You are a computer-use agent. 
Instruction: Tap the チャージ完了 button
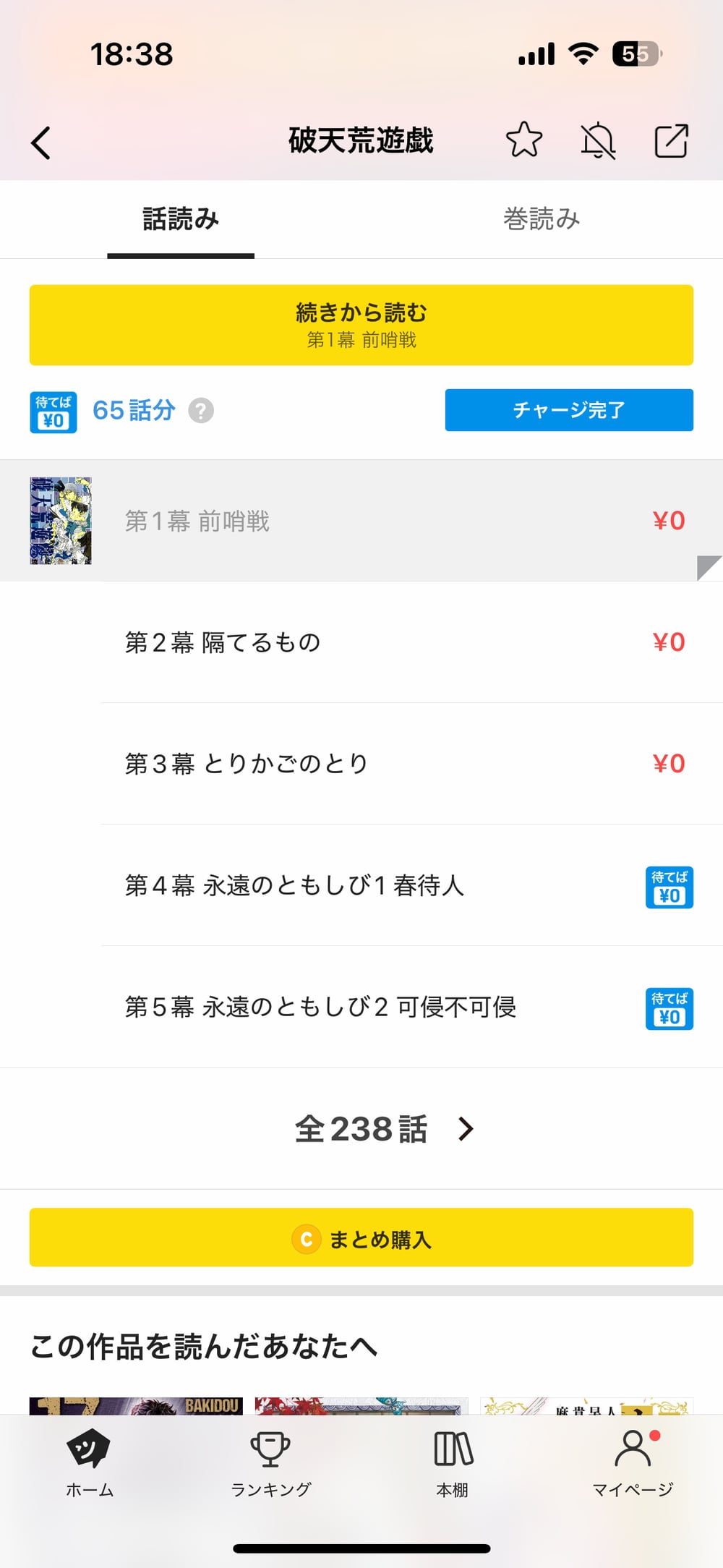569,410
